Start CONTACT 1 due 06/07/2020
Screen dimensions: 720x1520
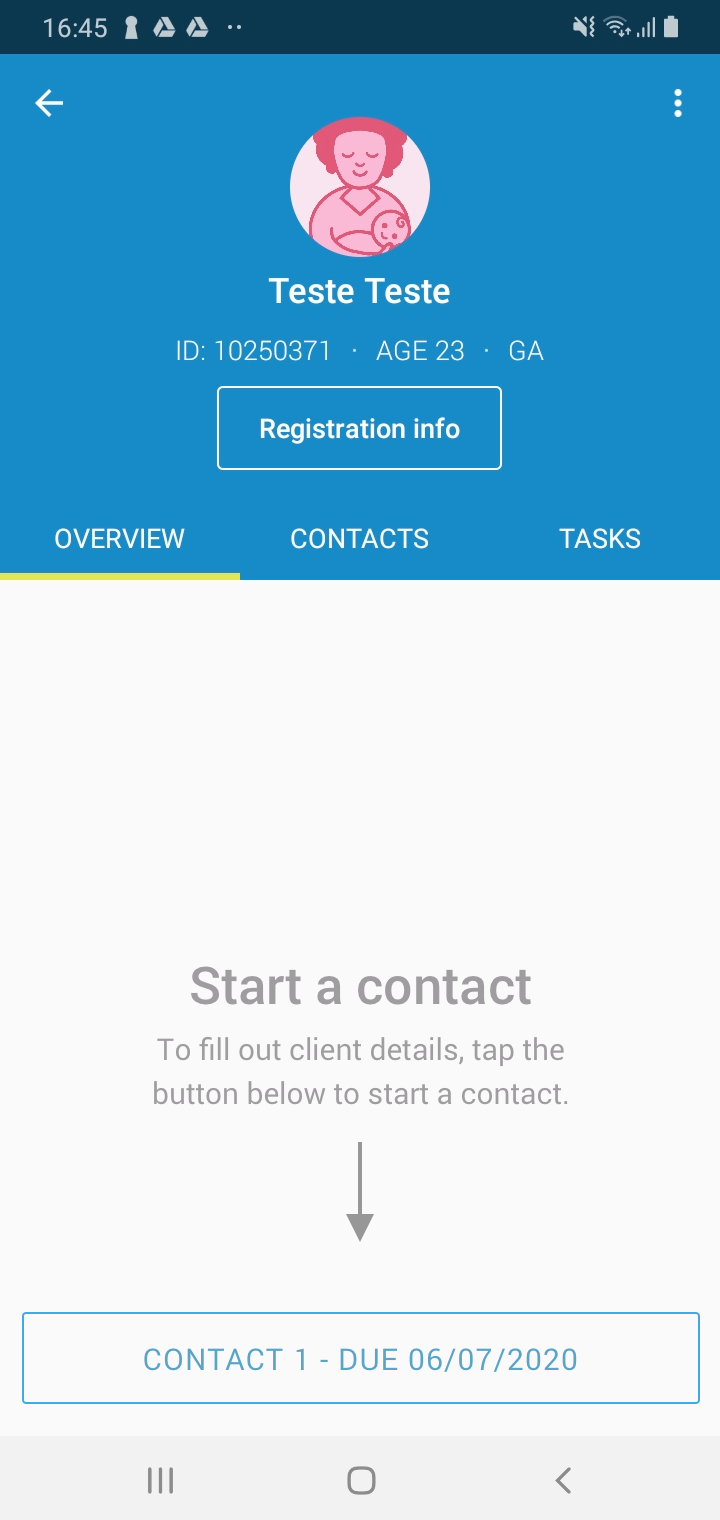pos(360,1358)
